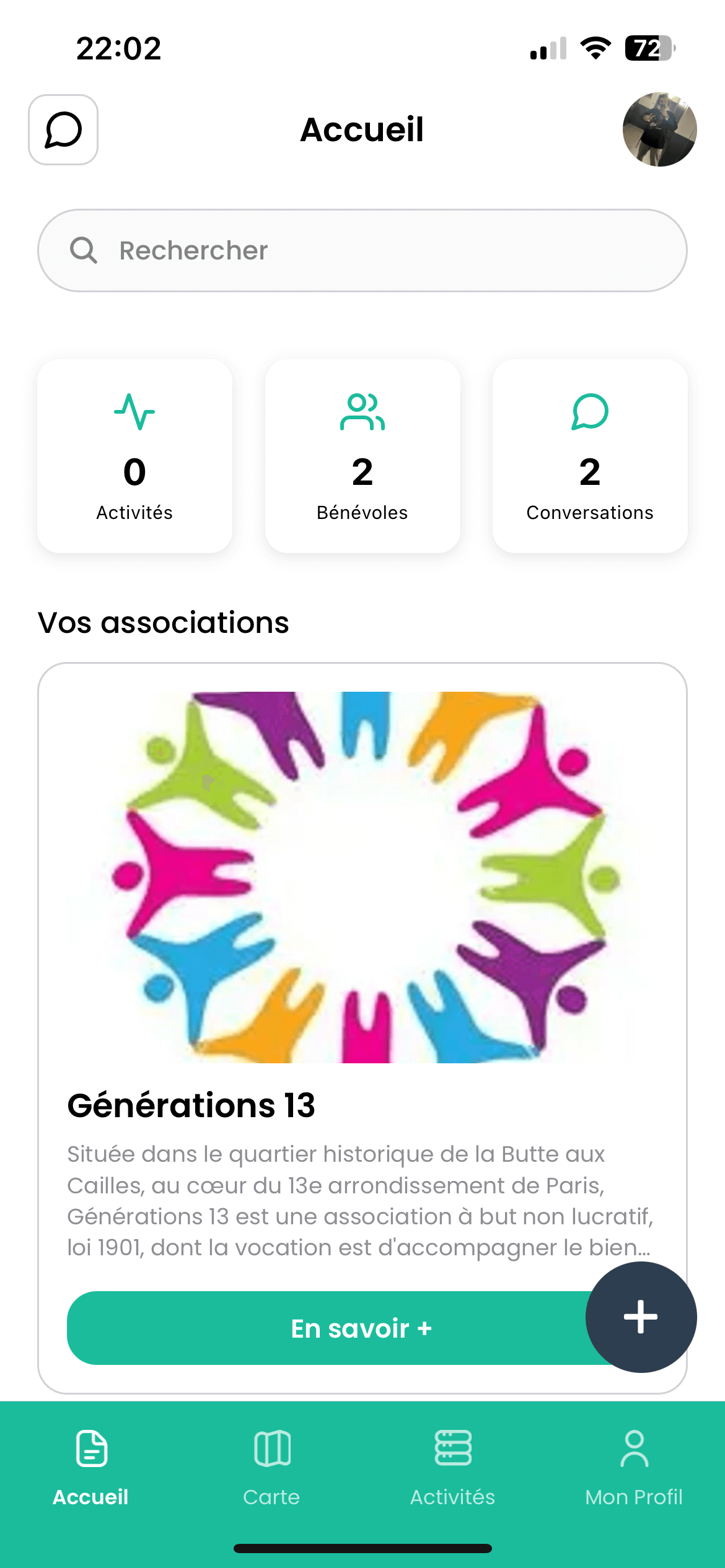Open the Activités stat card
Viewport: 725px width, 1568px height.
(x=134, y=456)
